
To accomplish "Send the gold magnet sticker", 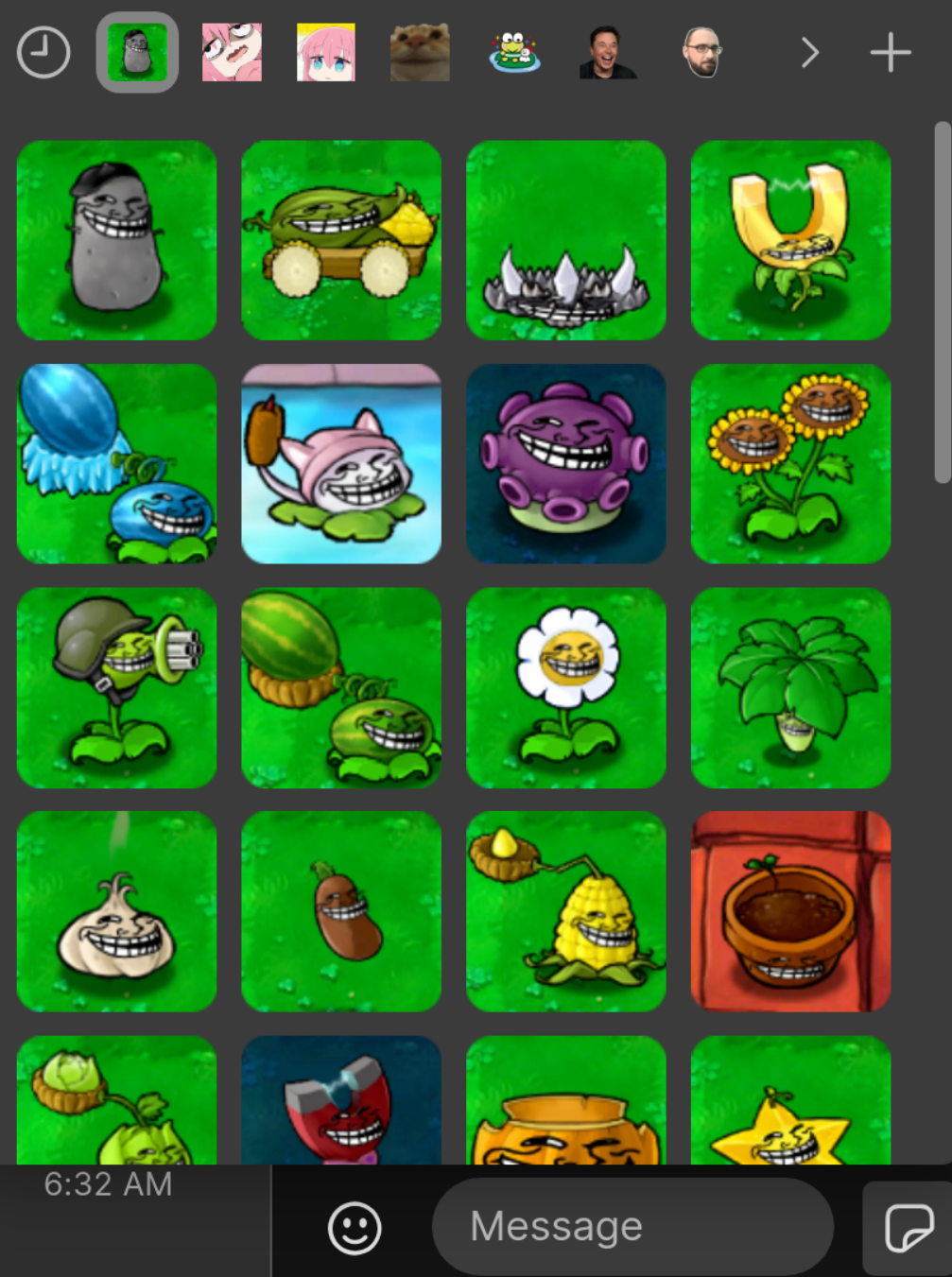I will [790, 240].
